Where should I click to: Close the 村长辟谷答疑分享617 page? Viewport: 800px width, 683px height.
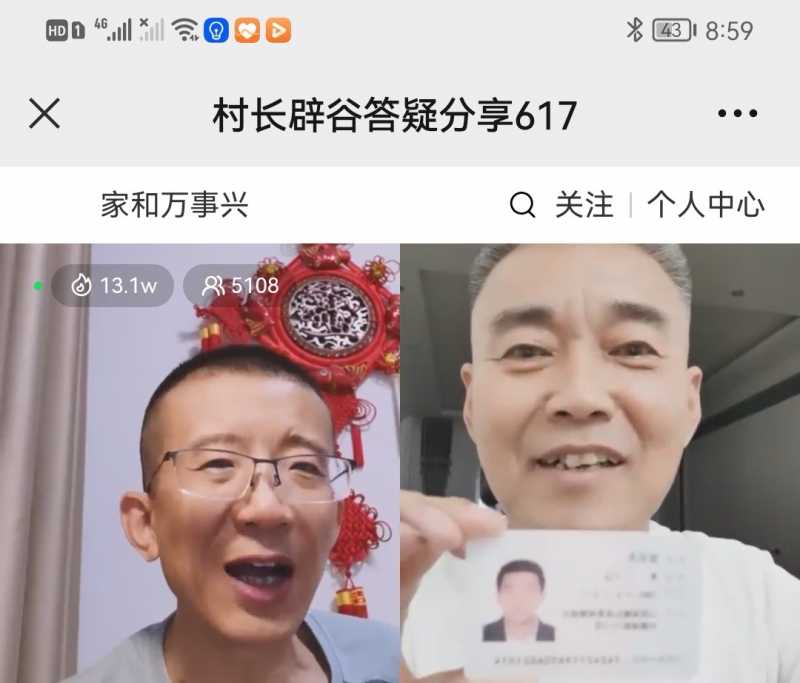[44, 114]
